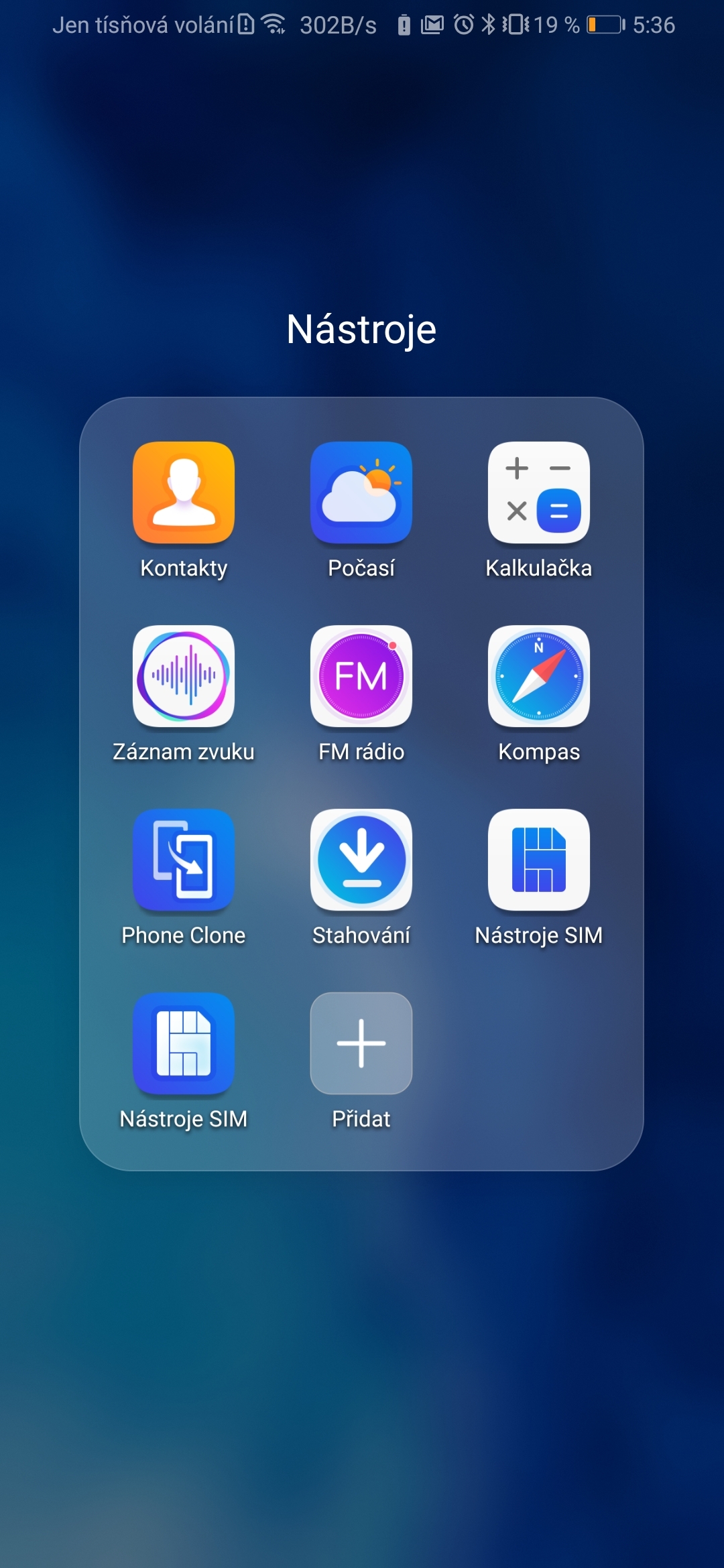This screenshot has width=724, height=1568.
Task: Open Kalkulačka calculator
Action: click(x=539, y=493)
